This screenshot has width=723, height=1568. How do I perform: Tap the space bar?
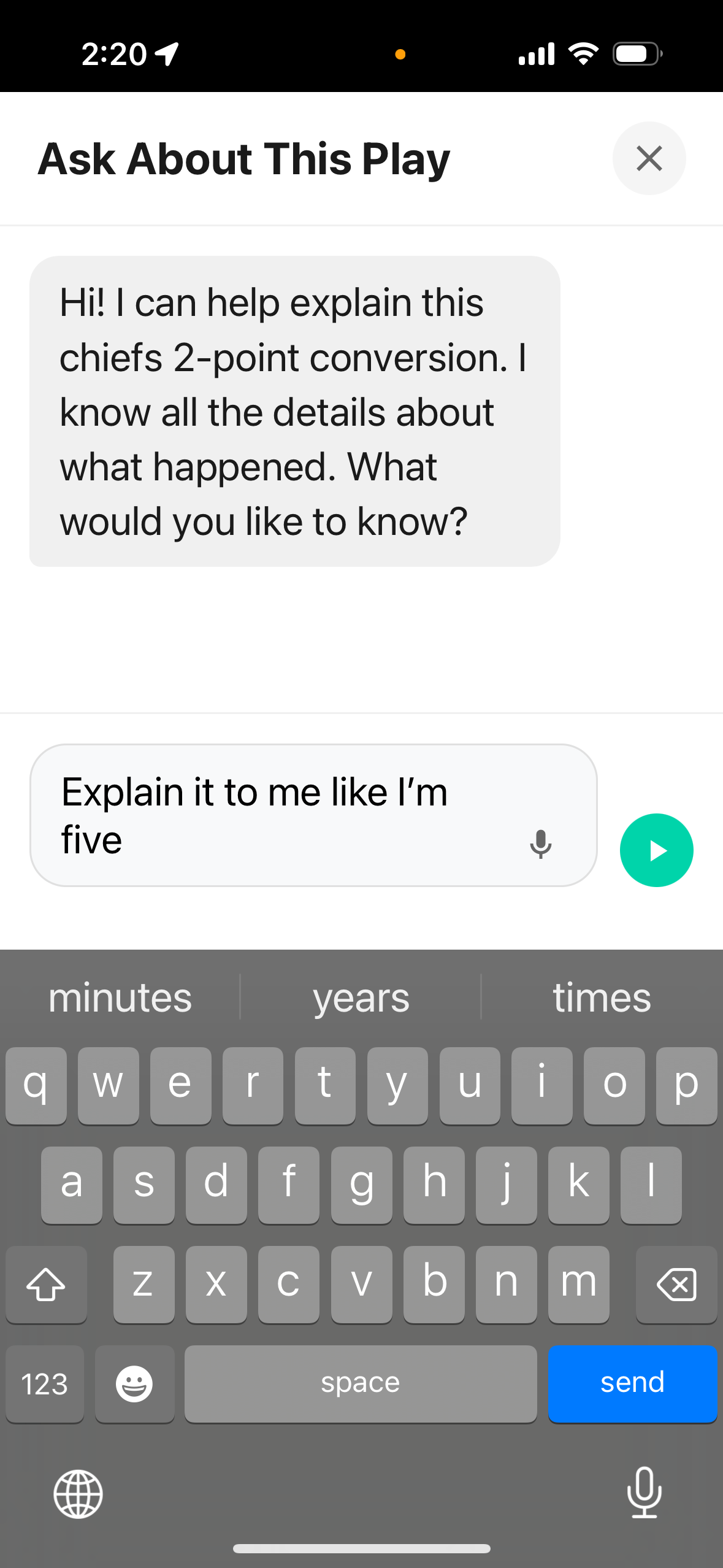pyautogui.click(x=361, y=1383)
